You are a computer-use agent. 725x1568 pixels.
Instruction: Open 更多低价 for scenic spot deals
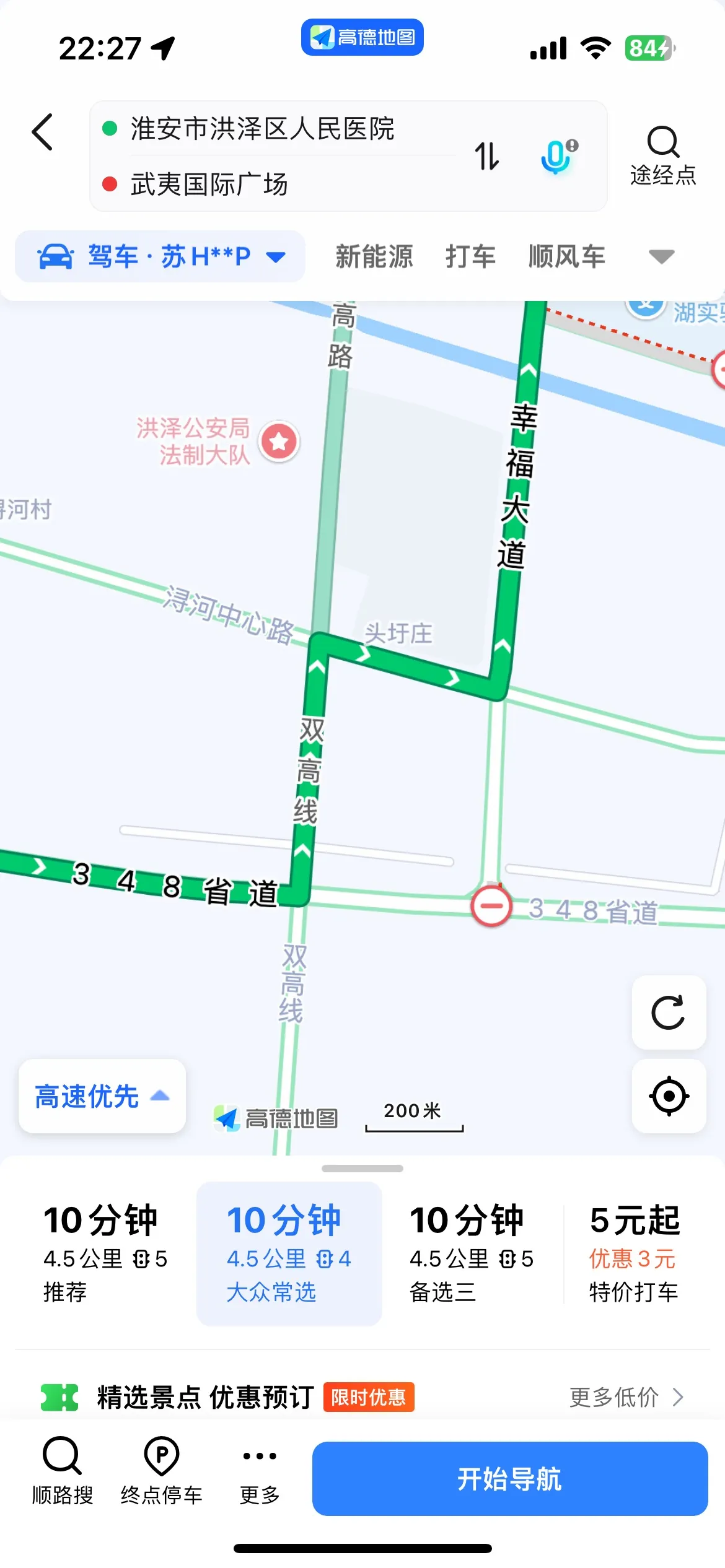point(626,1398)
